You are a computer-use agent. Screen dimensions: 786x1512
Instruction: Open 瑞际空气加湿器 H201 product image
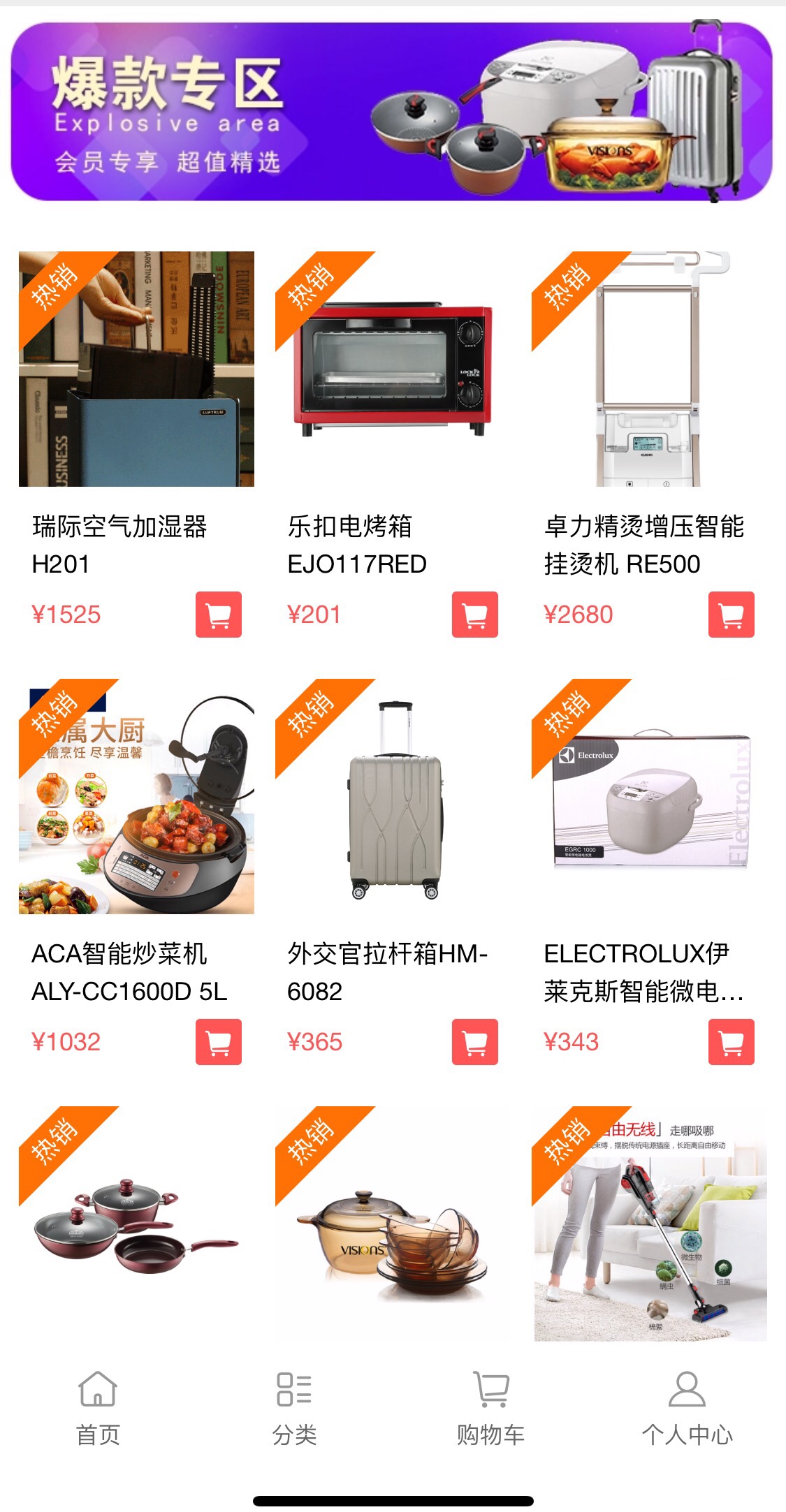pyautogui.click(x=136, y=369)
